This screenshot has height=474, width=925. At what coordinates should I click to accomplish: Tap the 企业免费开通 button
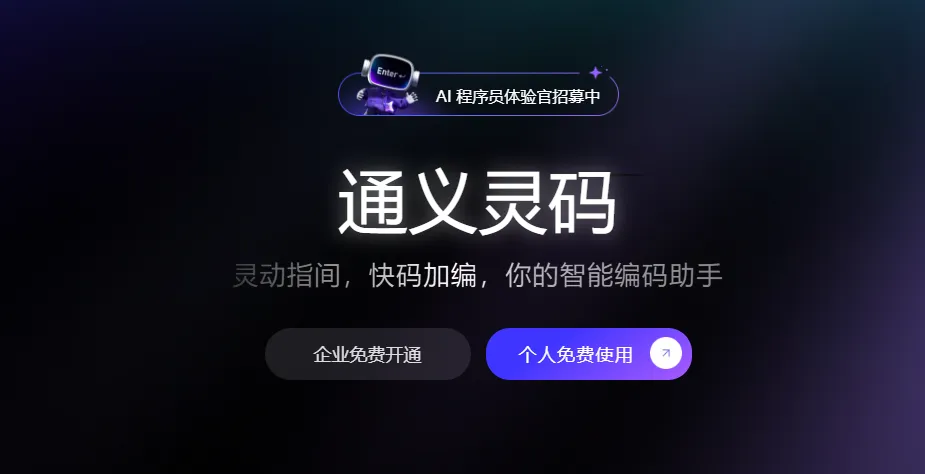367,354
